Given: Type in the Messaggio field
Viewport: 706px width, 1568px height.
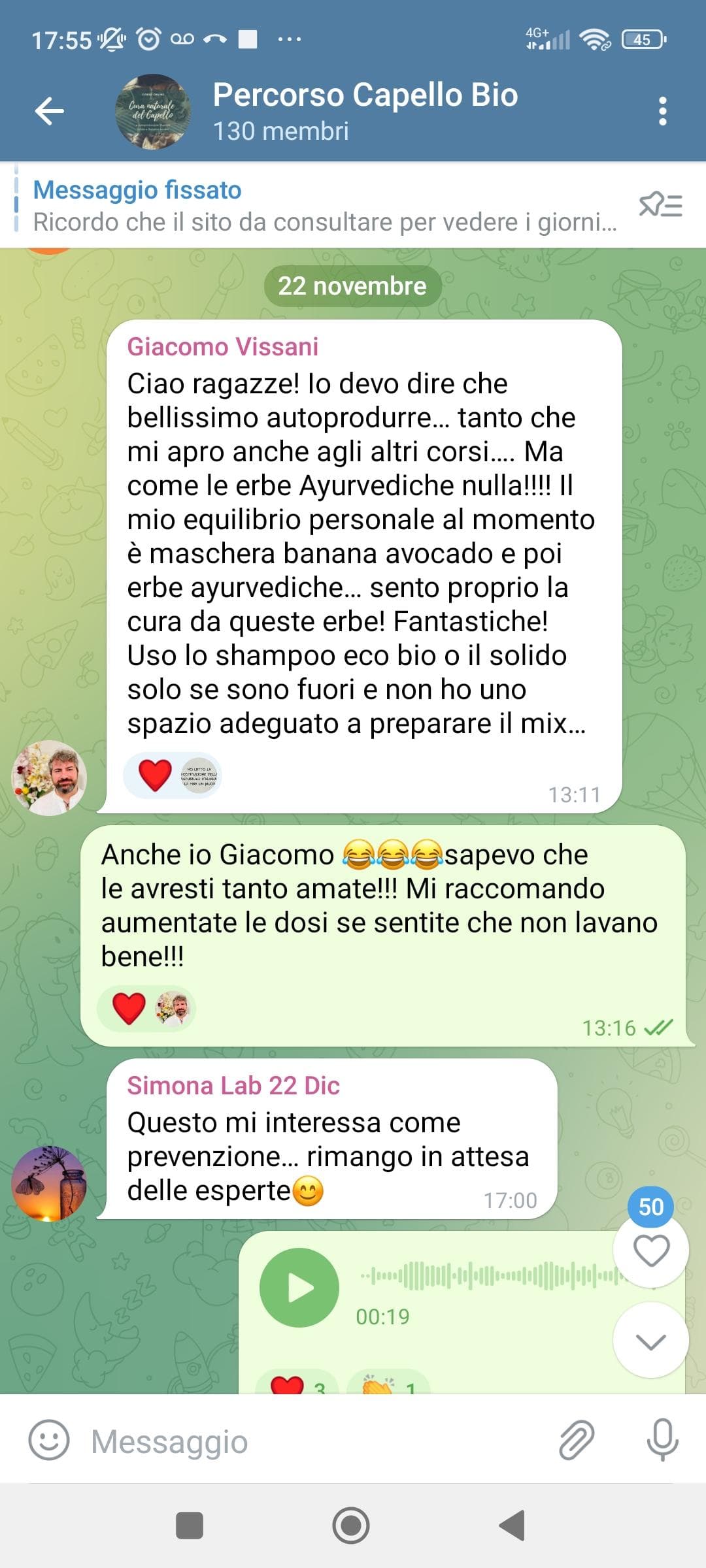Looking at the screenshot, I should click(314, 1441).
